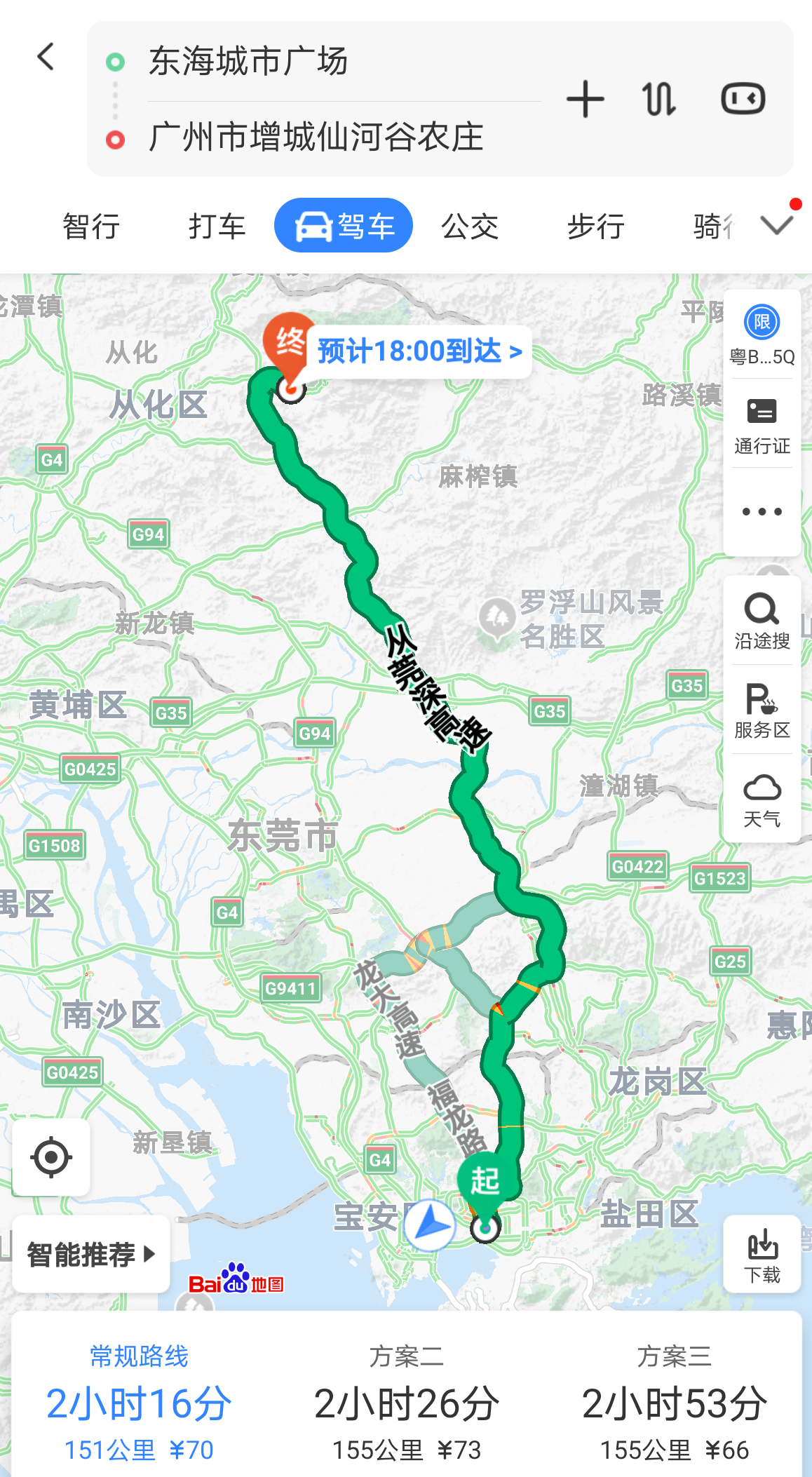
Task: Check 天气 weather along the route
Action: tap(762, 800)
